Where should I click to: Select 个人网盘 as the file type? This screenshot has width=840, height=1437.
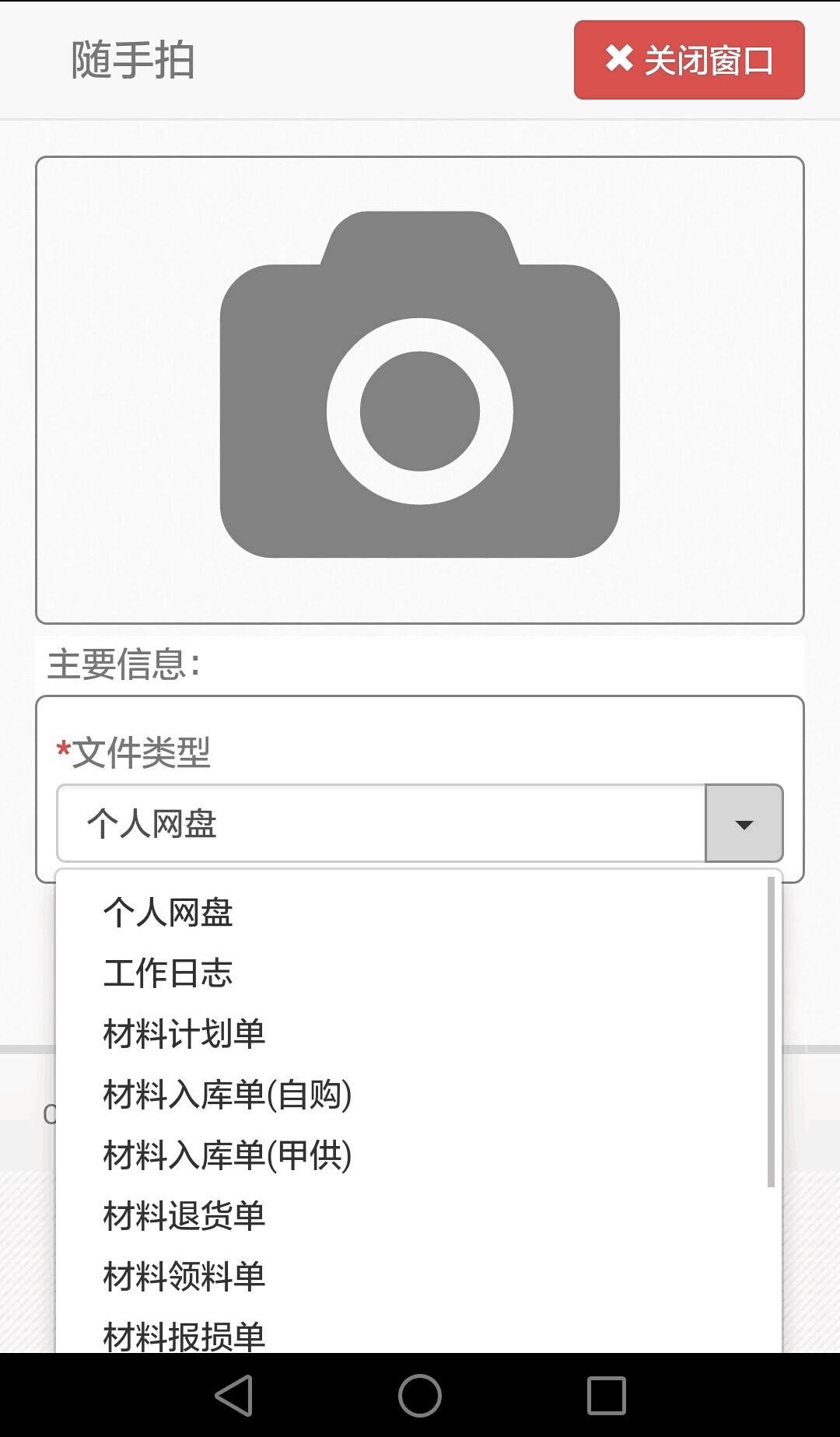pyautogui.click(x=170, y=910)
